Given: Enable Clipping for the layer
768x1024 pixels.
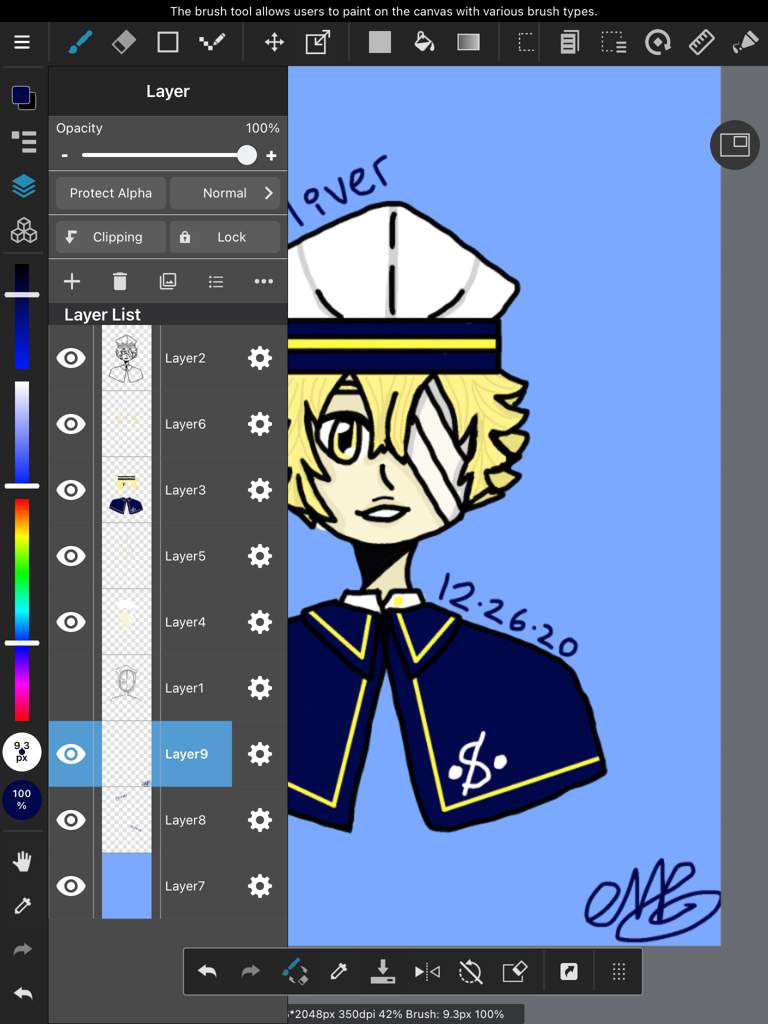Looking at the screenshot, I should pyautogui.click(x=110, y=237).
